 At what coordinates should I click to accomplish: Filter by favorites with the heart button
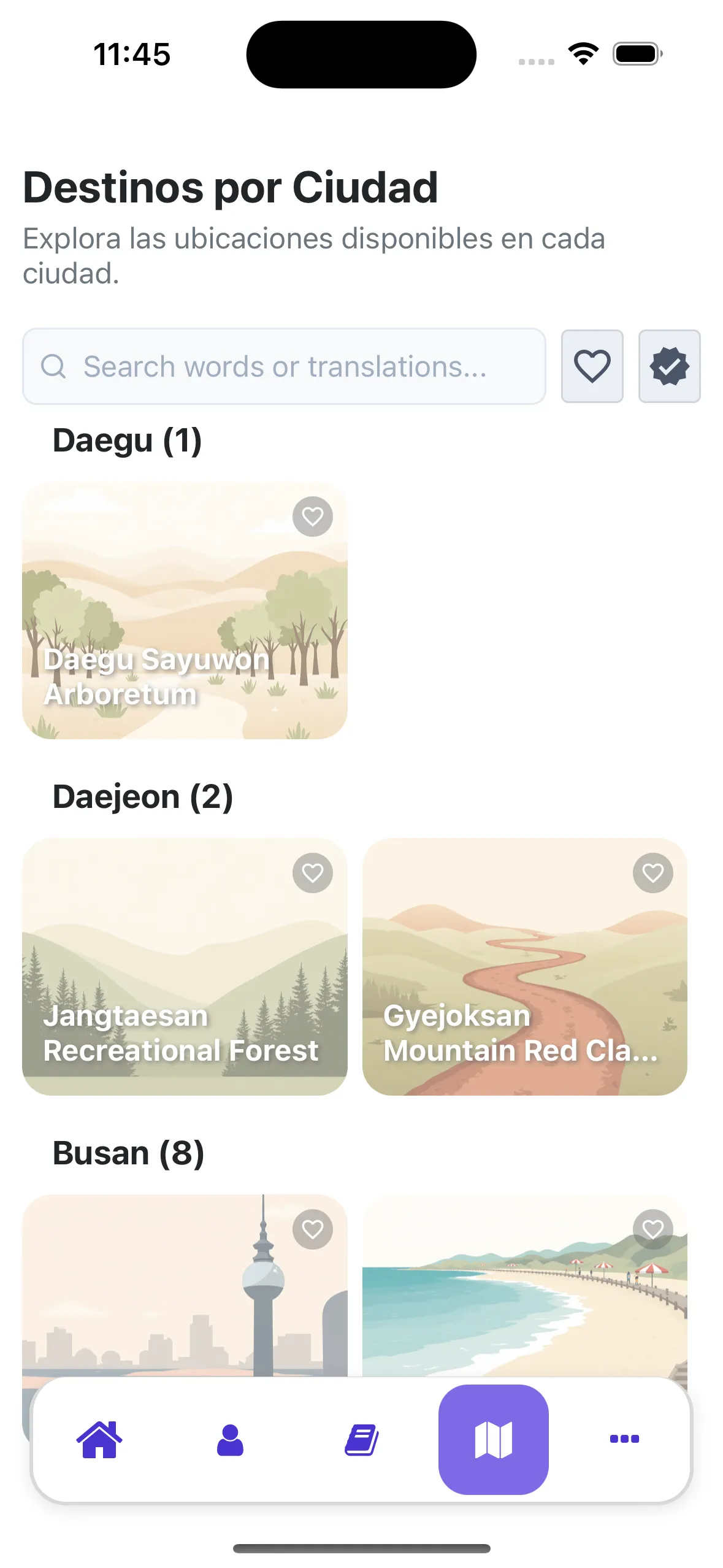[592, 366]
